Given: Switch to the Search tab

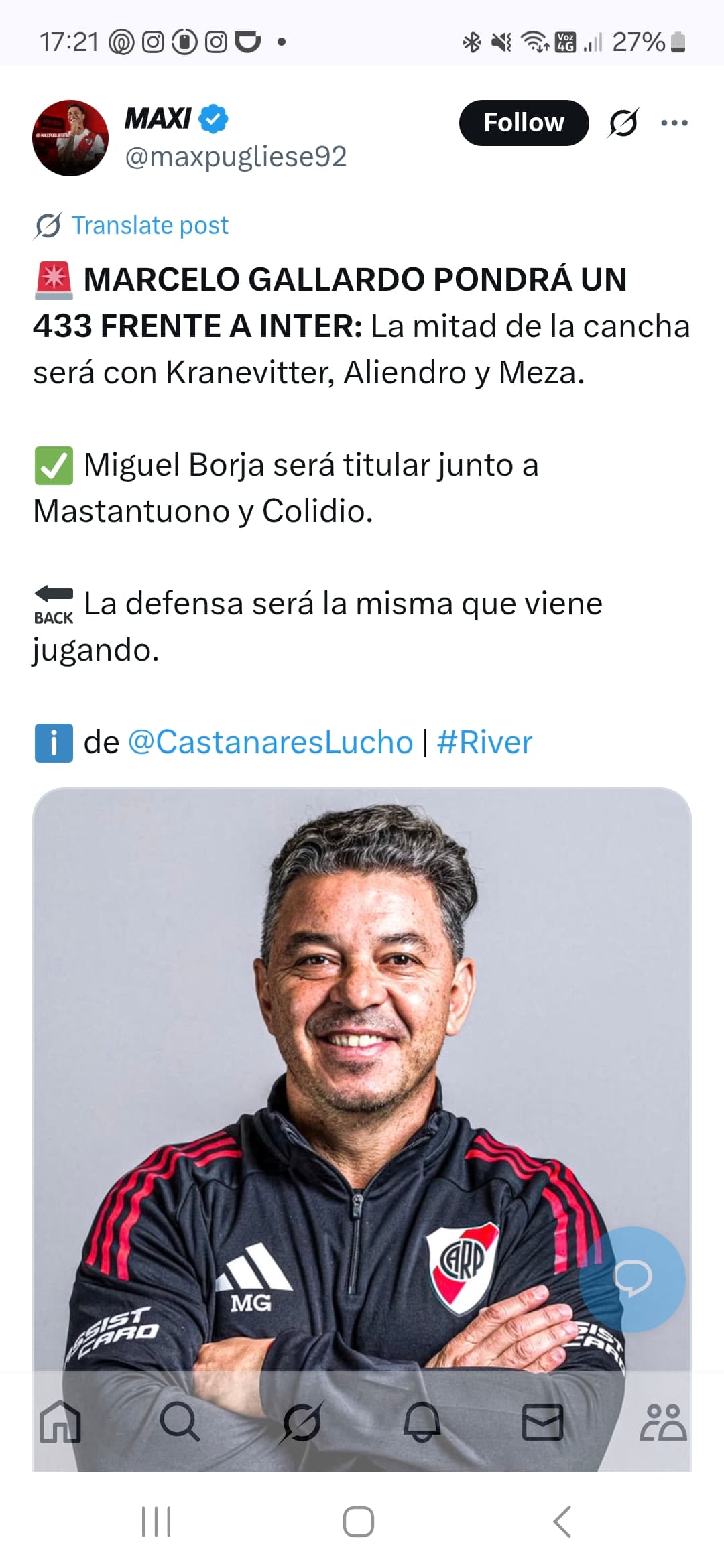Looking at the screenshot, I should click(x=180, y=1421).
